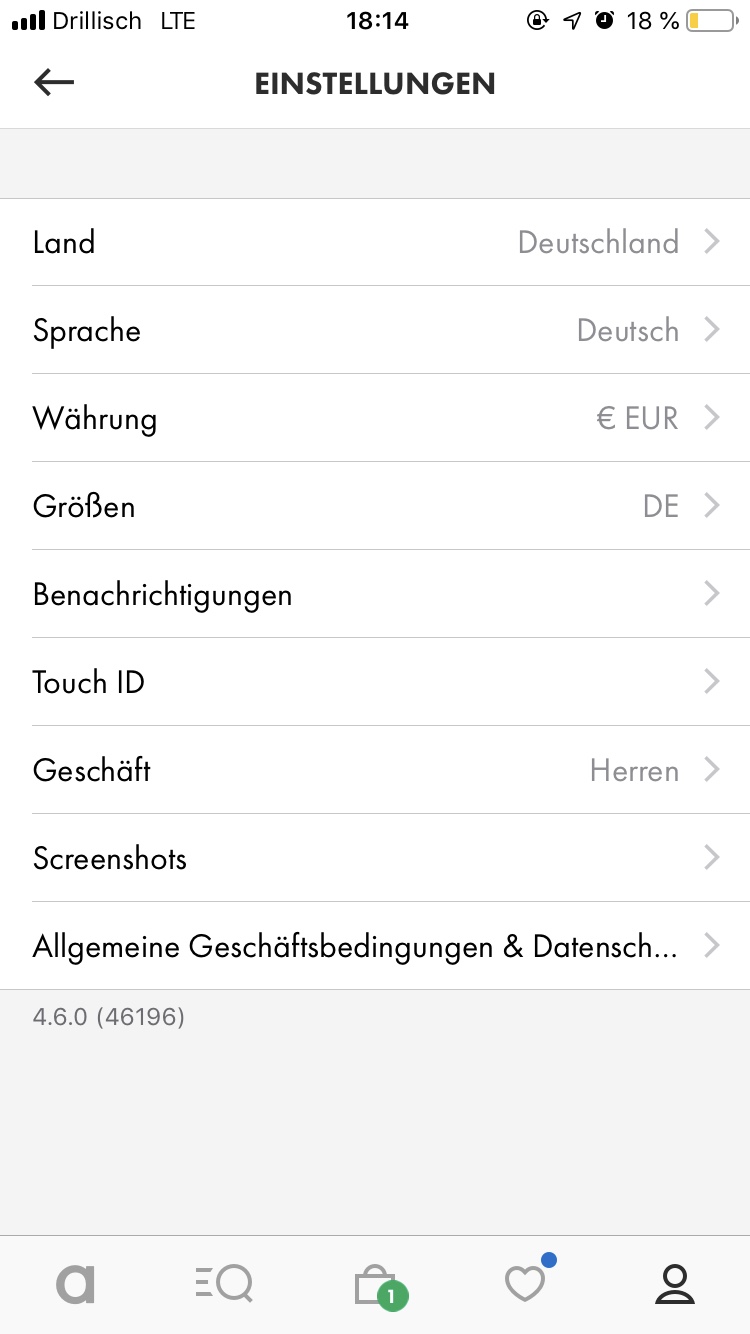Change the Sprache setting
The height and width of the screenshot is (1334, 750).
coord(375,331)
